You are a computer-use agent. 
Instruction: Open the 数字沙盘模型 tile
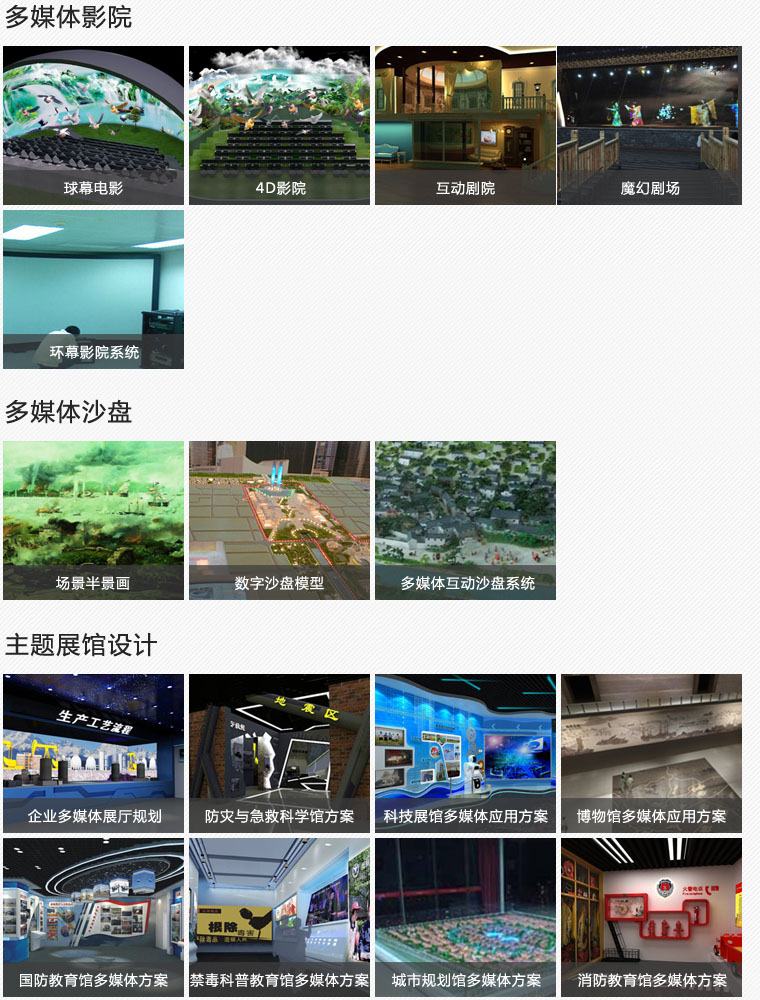click(x=279, y=520)
